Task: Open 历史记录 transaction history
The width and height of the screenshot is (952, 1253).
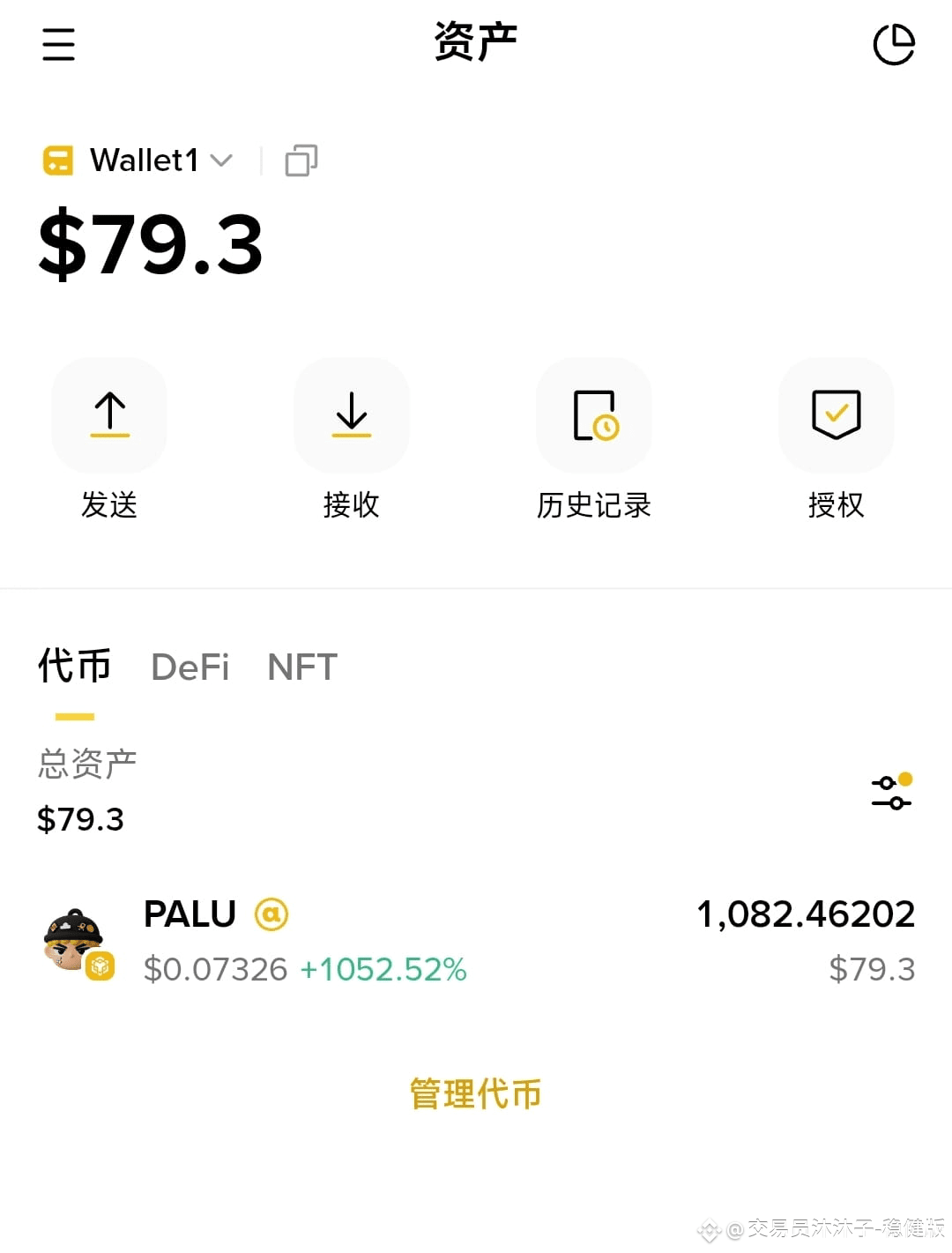Action: [594, 415]
